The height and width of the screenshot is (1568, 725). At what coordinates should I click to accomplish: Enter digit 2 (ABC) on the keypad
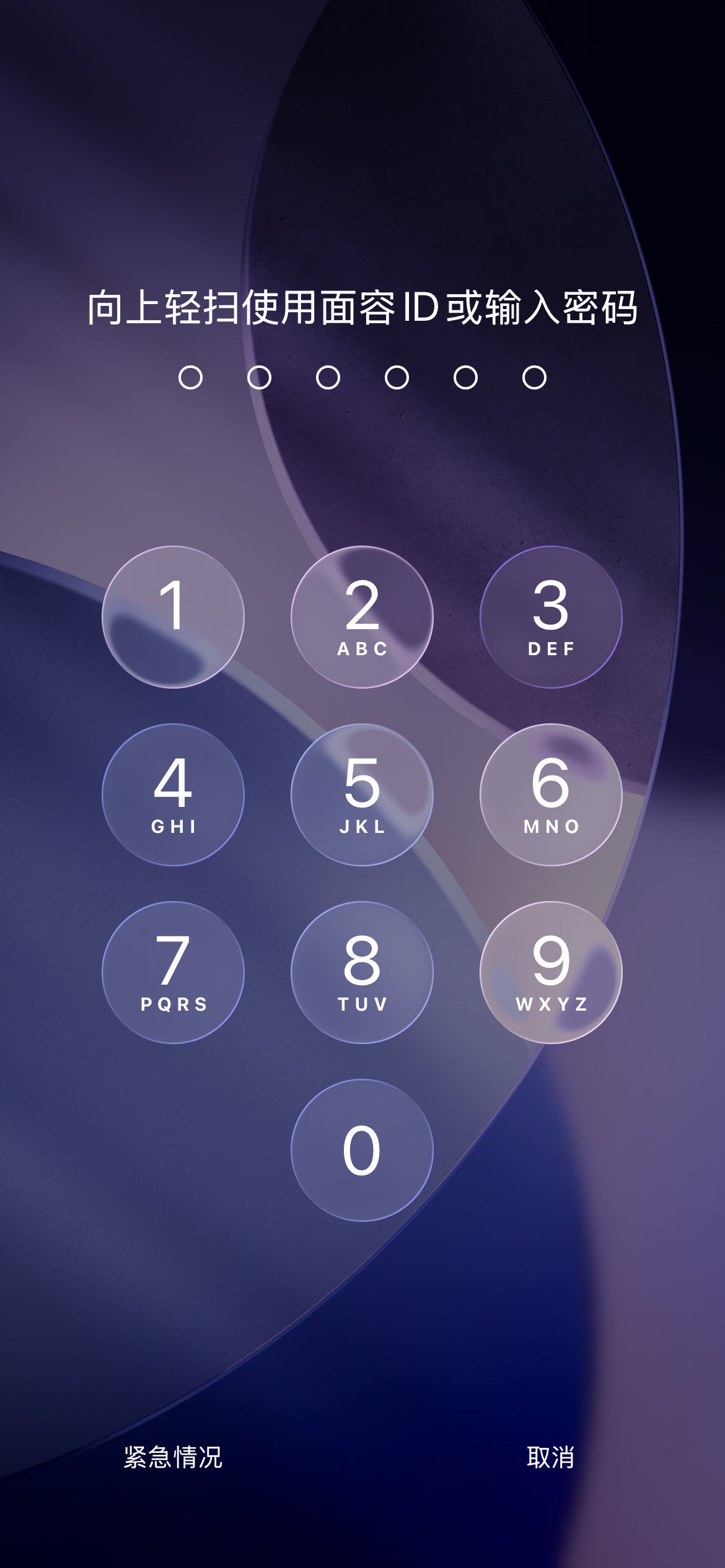click(x=362, y=617)
